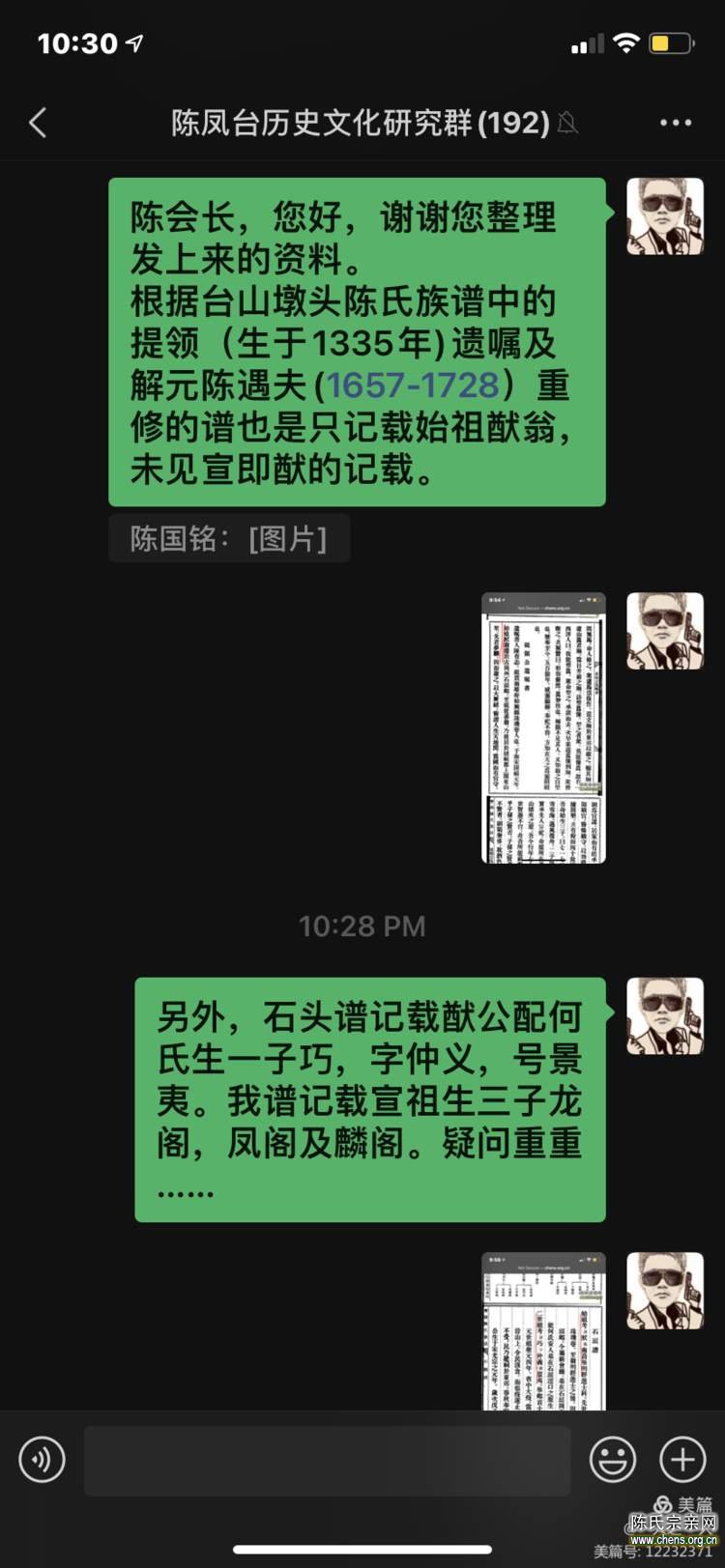Screen dimensions: 725x1568
Task: Go back to the chat list
Action: pyautogui.click(x=39, y=123)
